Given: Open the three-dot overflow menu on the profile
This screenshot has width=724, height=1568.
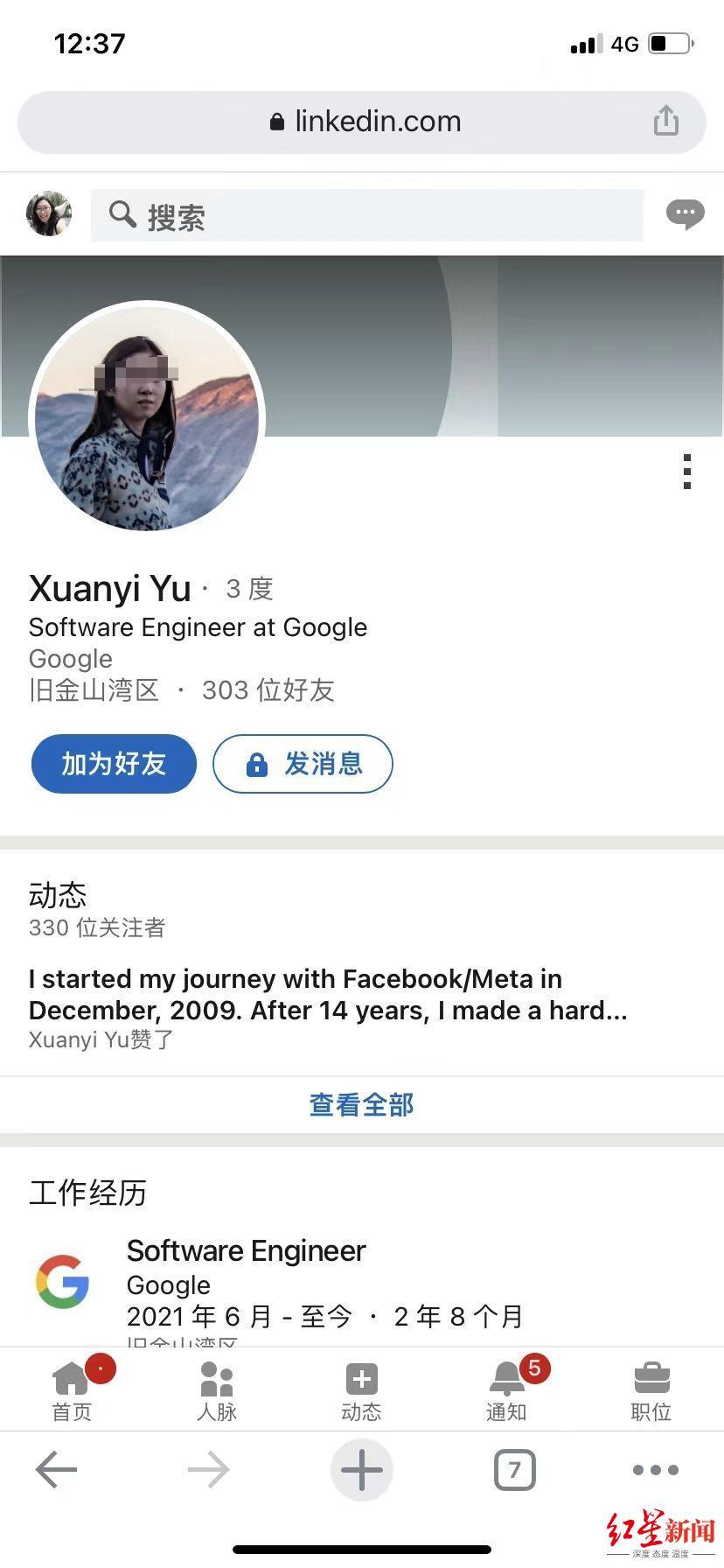Looking at the screenshot, I should [687, 472].
